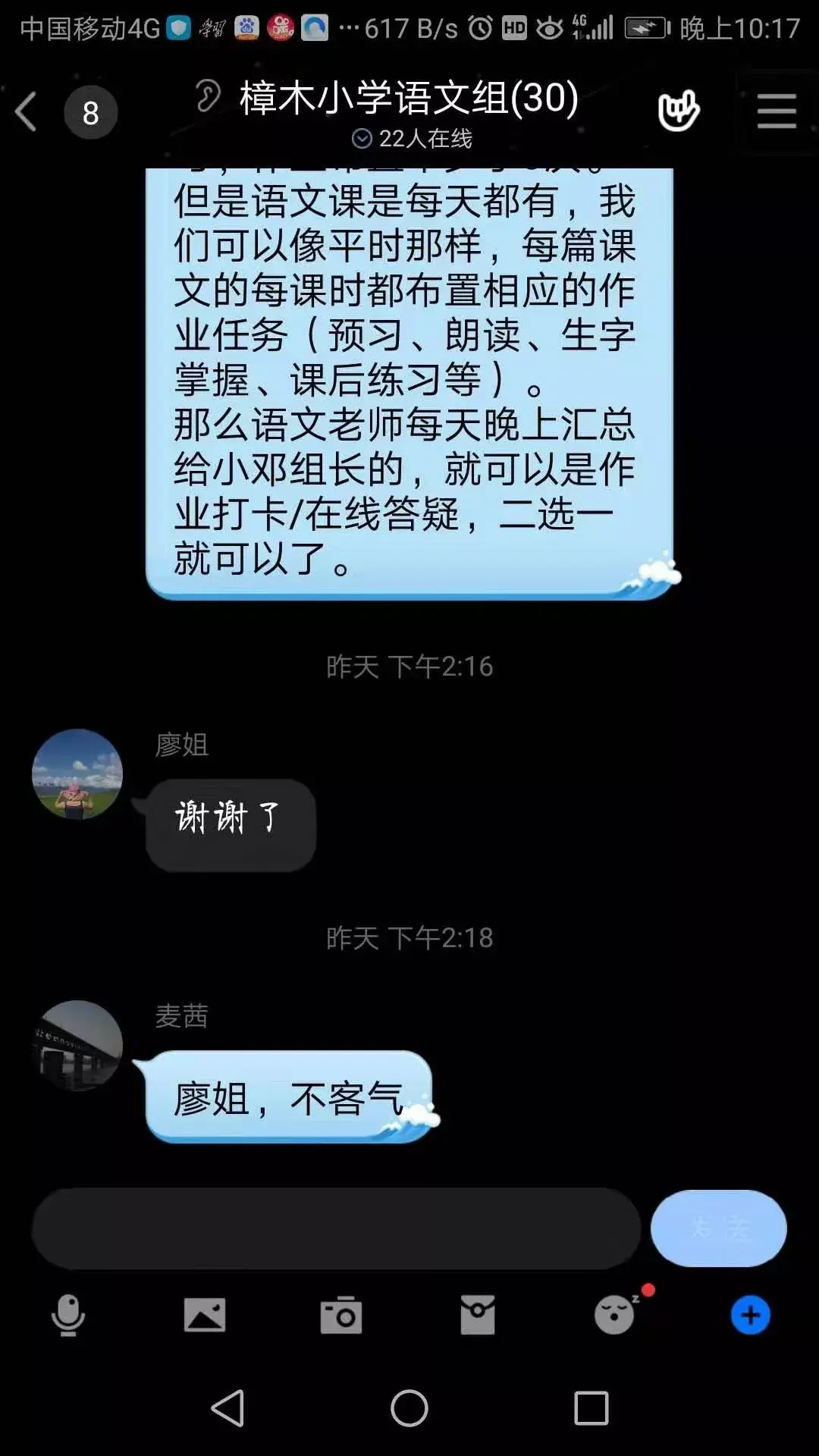The image size is (819, 1456).
Task: Record a voice message with microphone
Action: point(68,1315)
